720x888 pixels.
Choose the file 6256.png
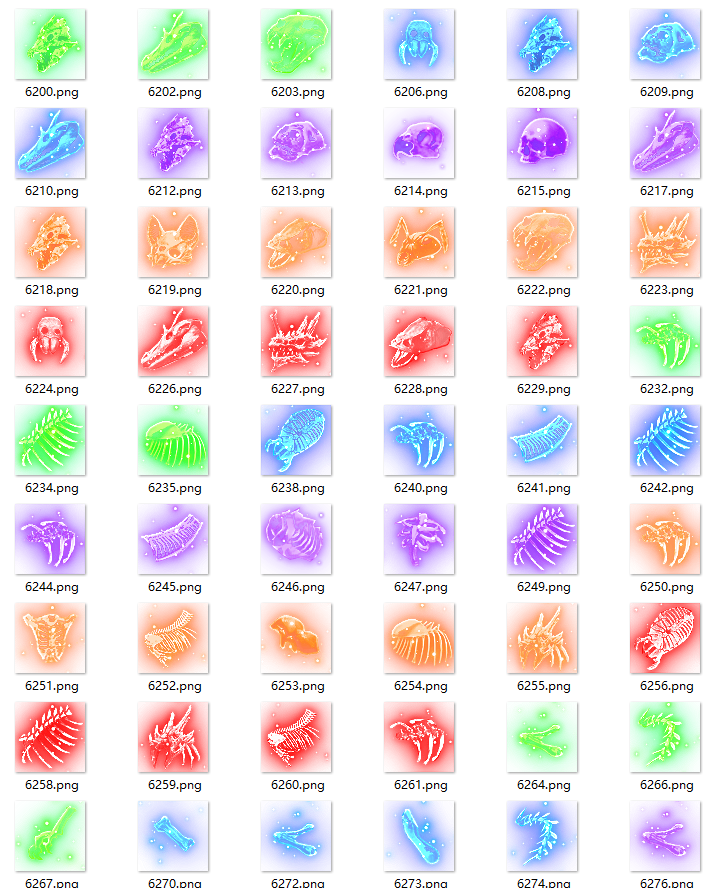pos(665,639)
